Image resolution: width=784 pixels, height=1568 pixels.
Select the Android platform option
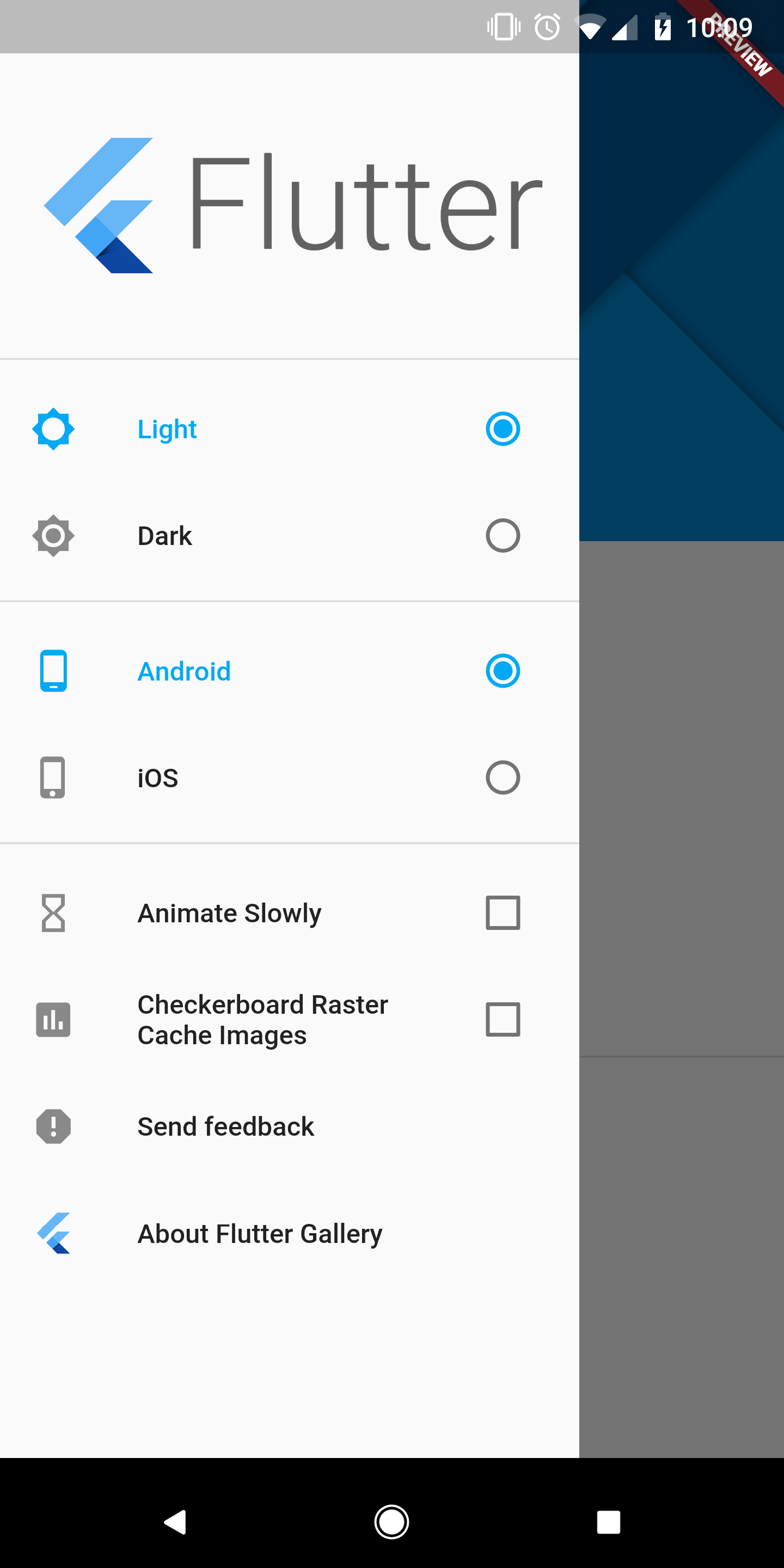(502, 671)
